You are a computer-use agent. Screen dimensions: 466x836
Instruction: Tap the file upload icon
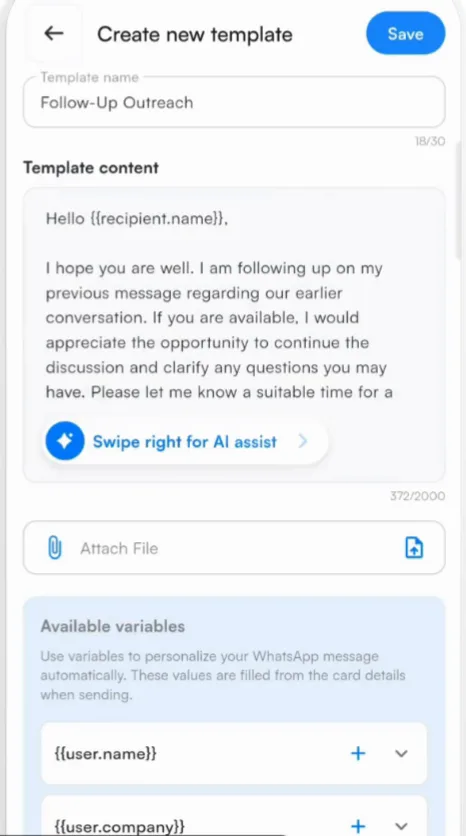414,548
